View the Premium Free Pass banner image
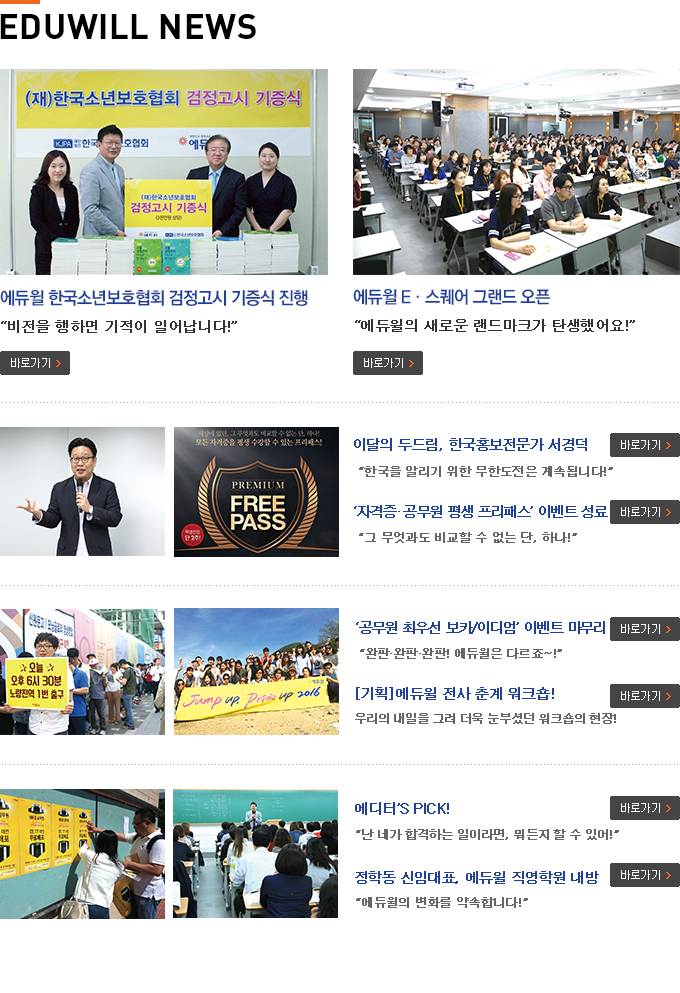This screenshot has height=993, width=680. tap(256, 492)
